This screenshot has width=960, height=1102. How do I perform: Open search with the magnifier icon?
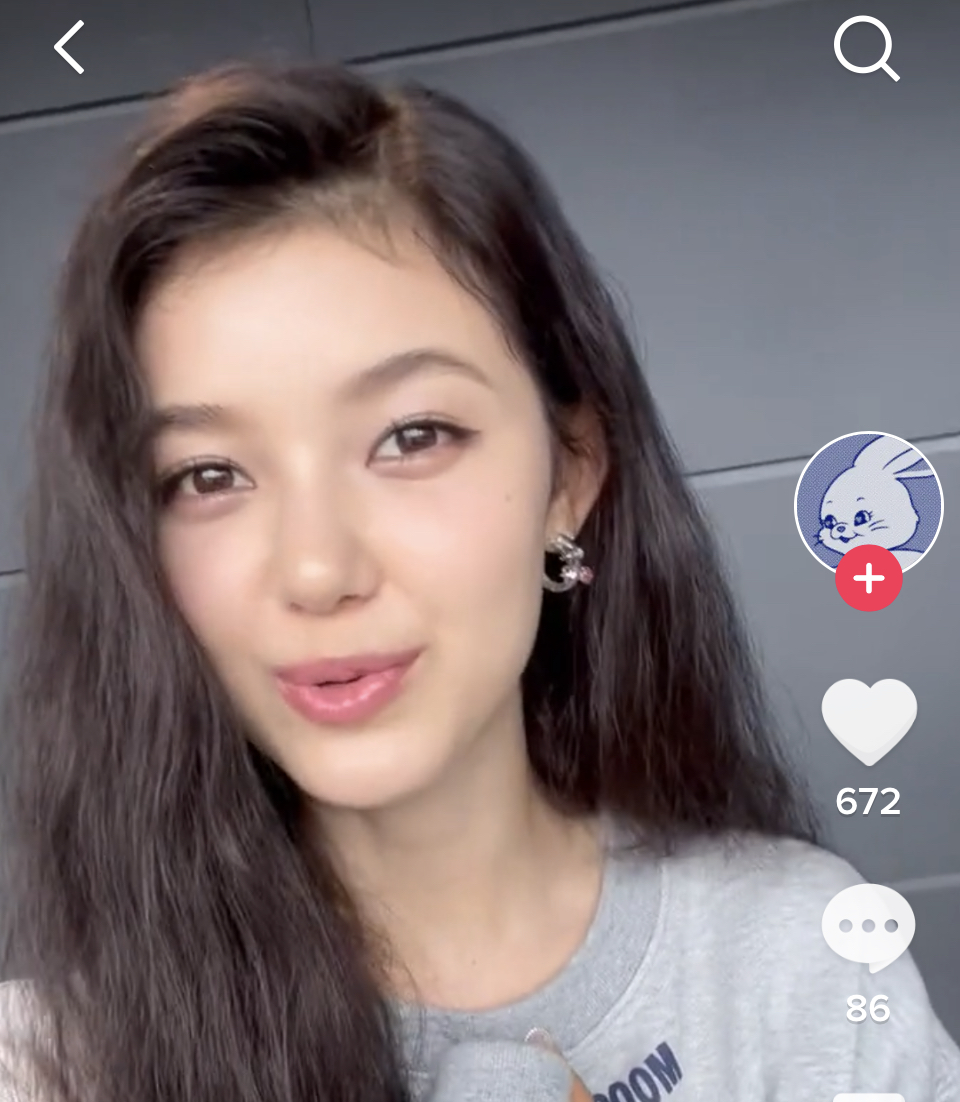point(867,48)
